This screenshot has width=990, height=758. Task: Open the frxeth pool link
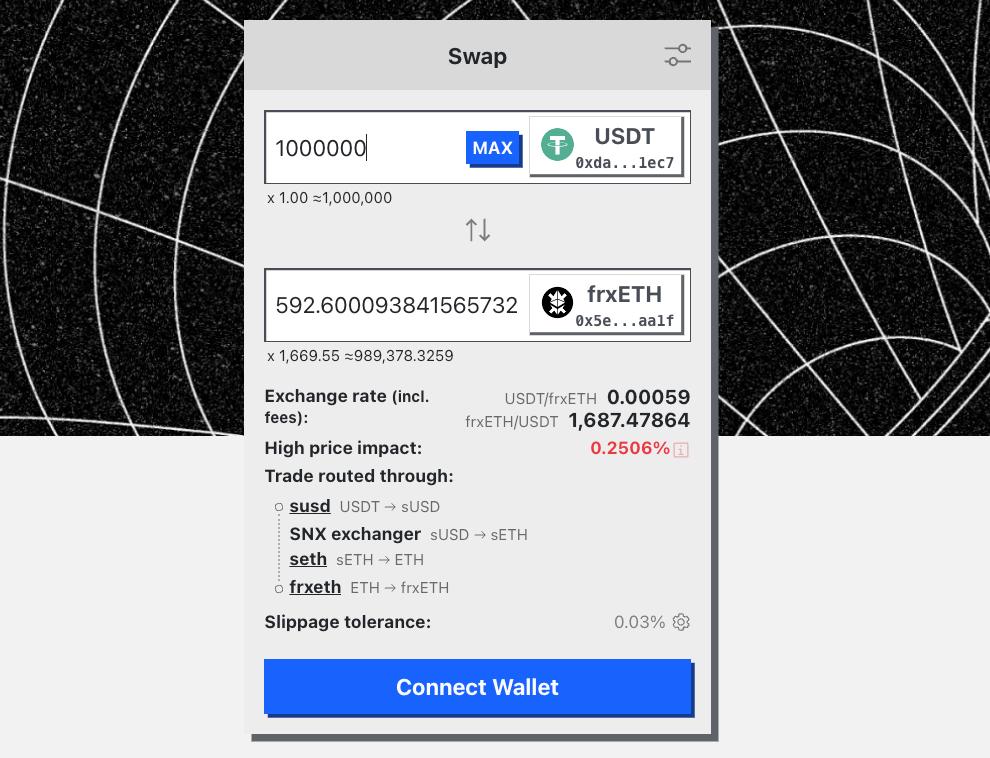point(315,587)
